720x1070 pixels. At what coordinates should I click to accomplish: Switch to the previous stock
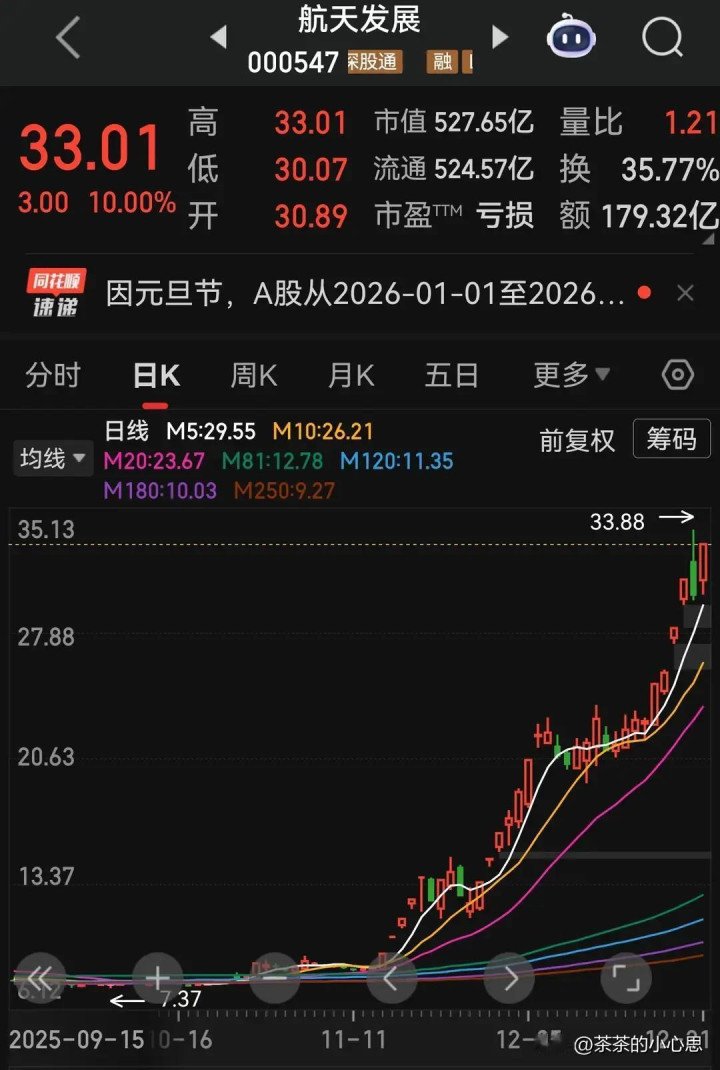[x=219, y=39]
